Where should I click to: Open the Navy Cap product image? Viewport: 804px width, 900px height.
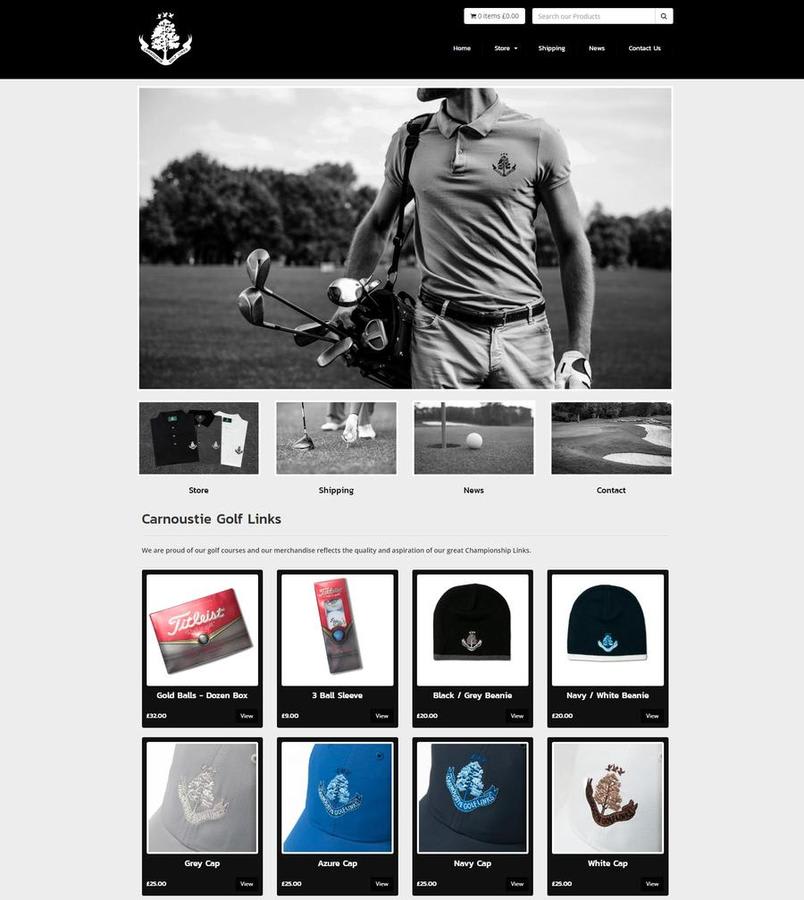coord(472,797)
